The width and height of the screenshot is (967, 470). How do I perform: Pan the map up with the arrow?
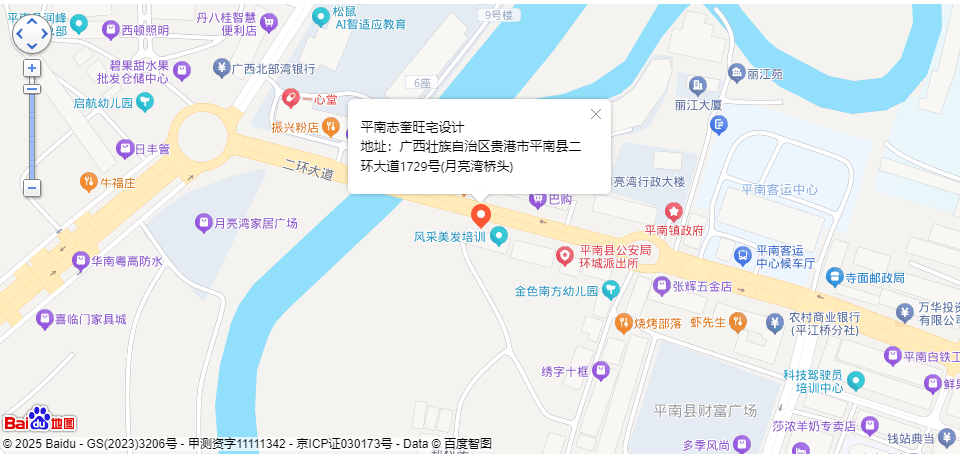pos(31,21)
